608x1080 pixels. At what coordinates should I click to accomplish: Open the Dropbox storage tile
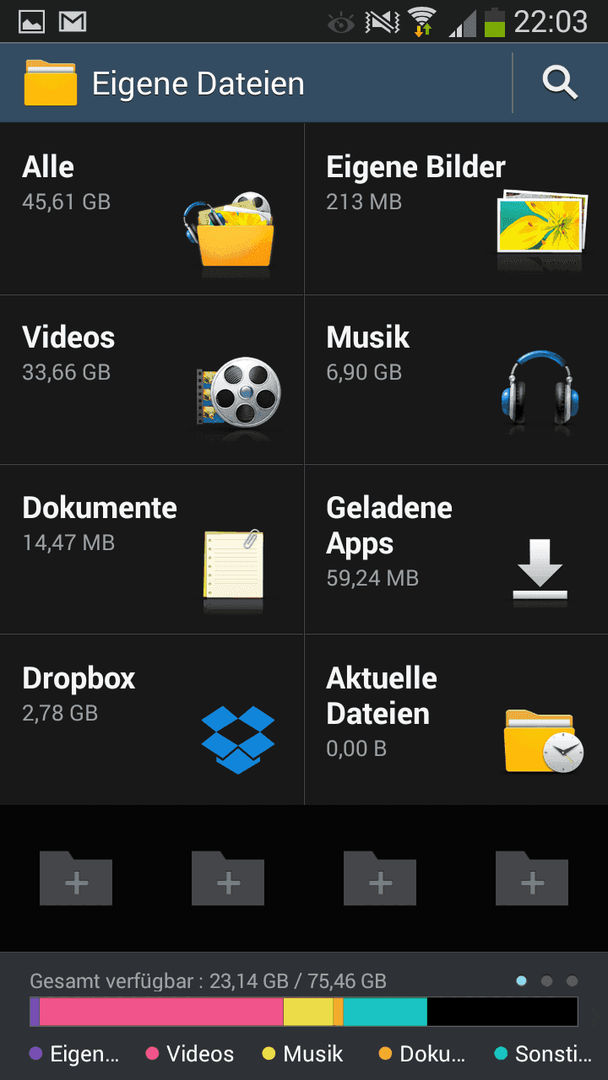(x=151, y=720)
